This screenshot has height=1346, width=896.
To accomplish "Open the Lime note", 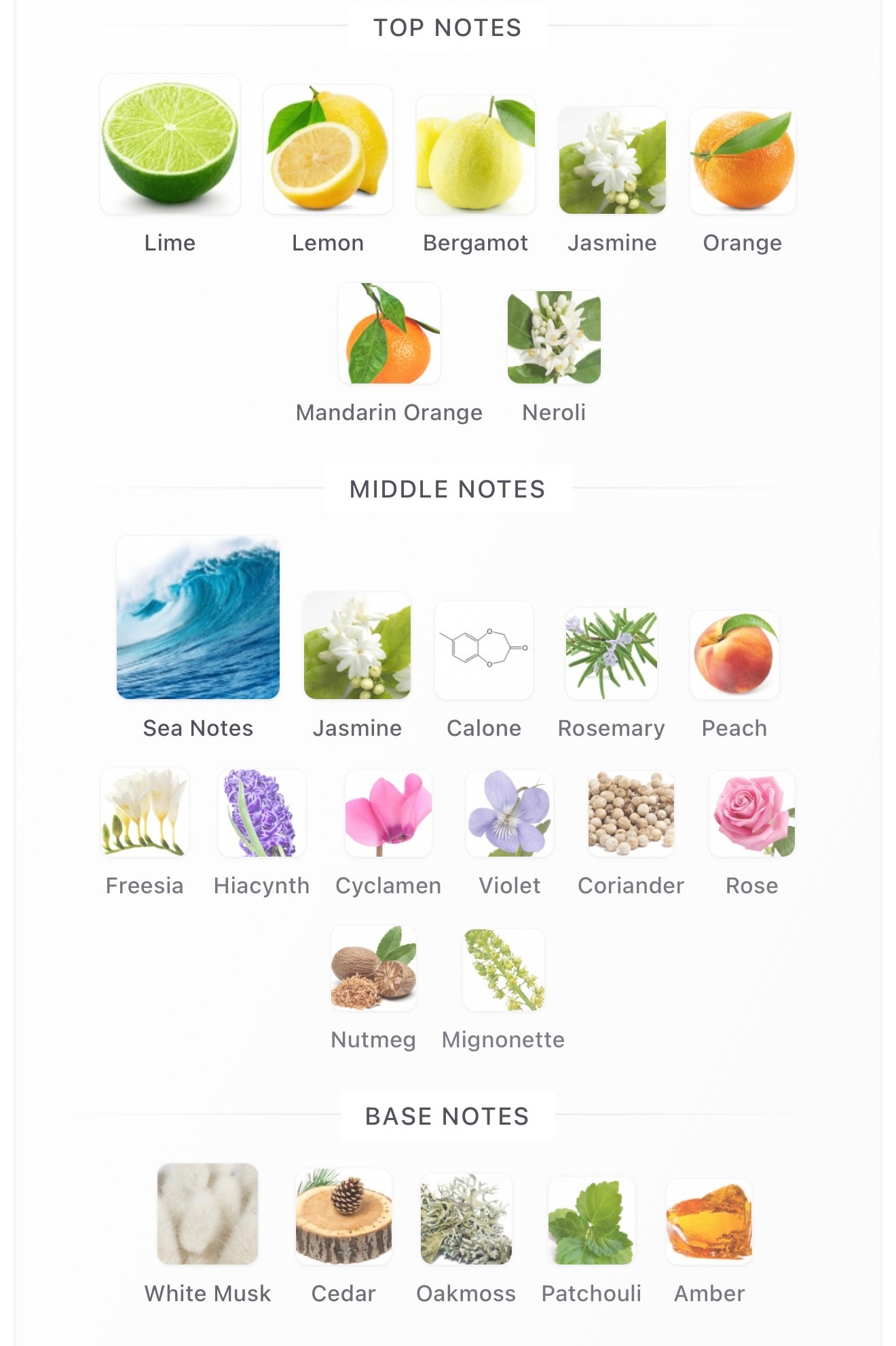I will click(170, 145).
